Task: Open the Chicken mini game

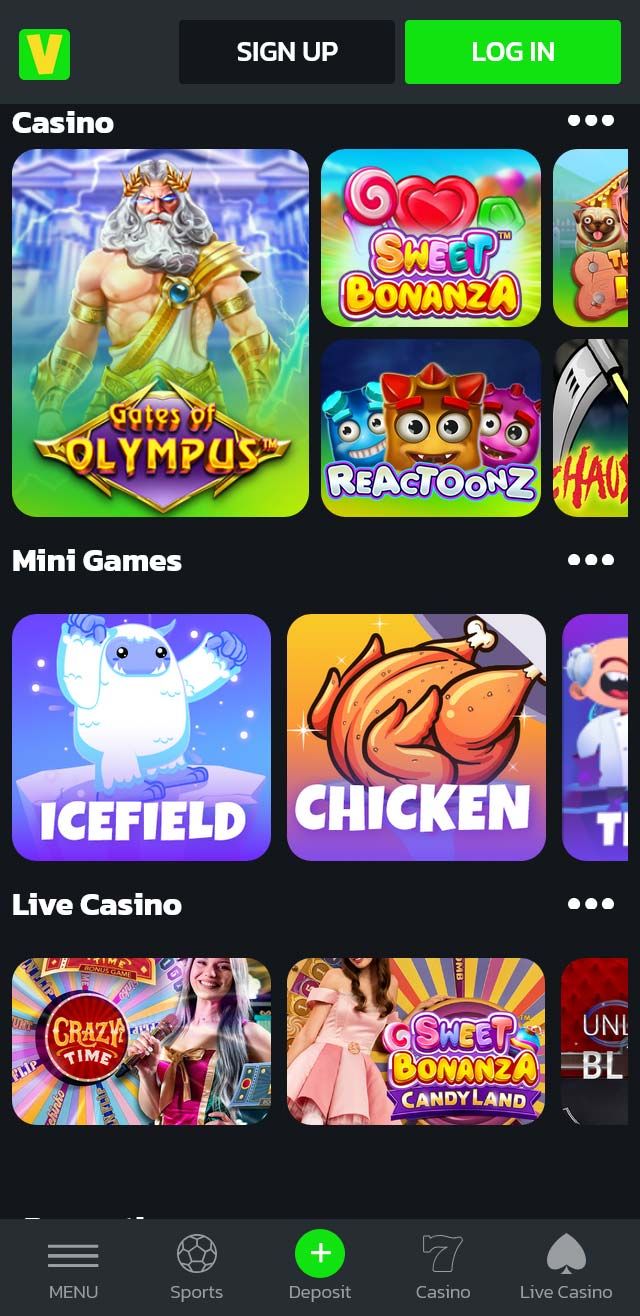Action: (x=416, y=737)
